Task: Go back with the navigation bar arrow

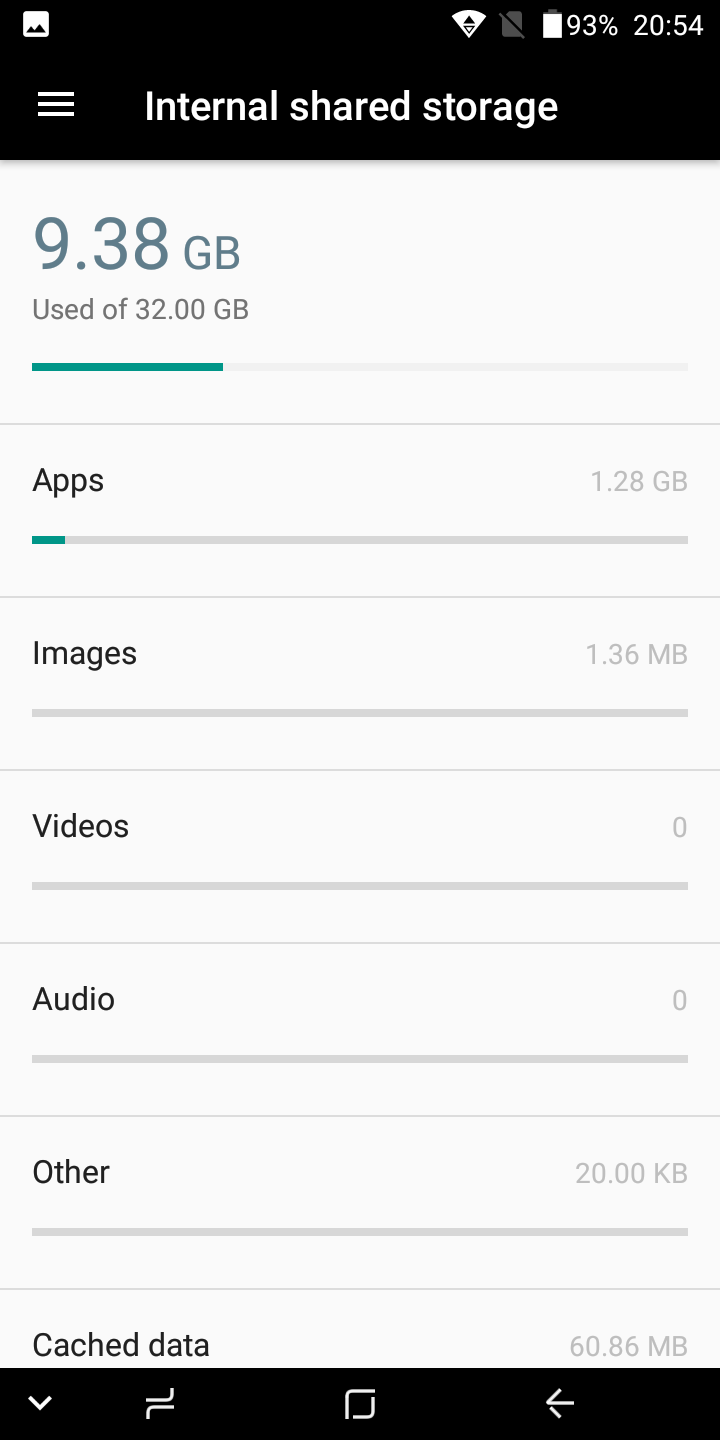Action: click(560, 1404)
